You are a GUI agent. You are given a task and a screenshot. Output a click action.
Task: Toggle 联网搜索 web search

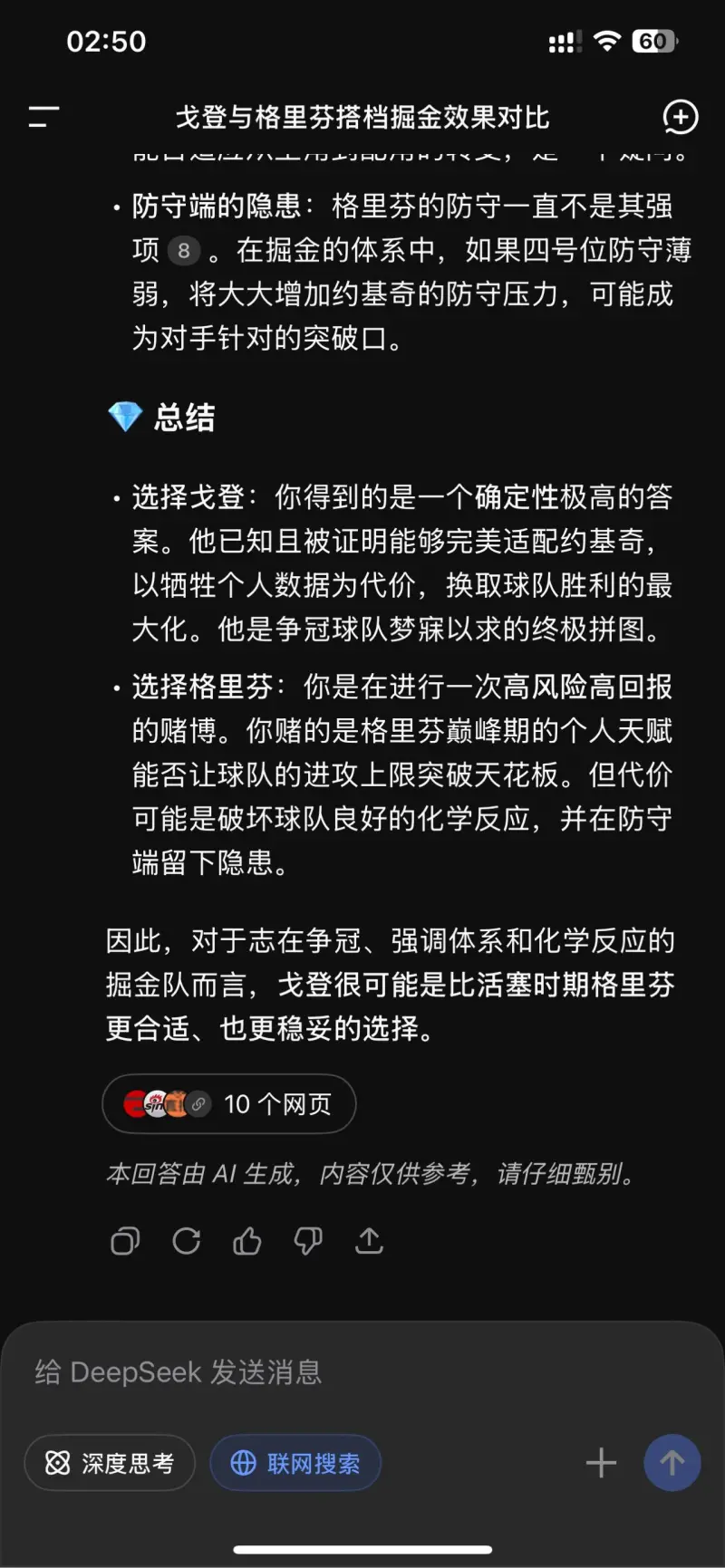pos(295,1463)
